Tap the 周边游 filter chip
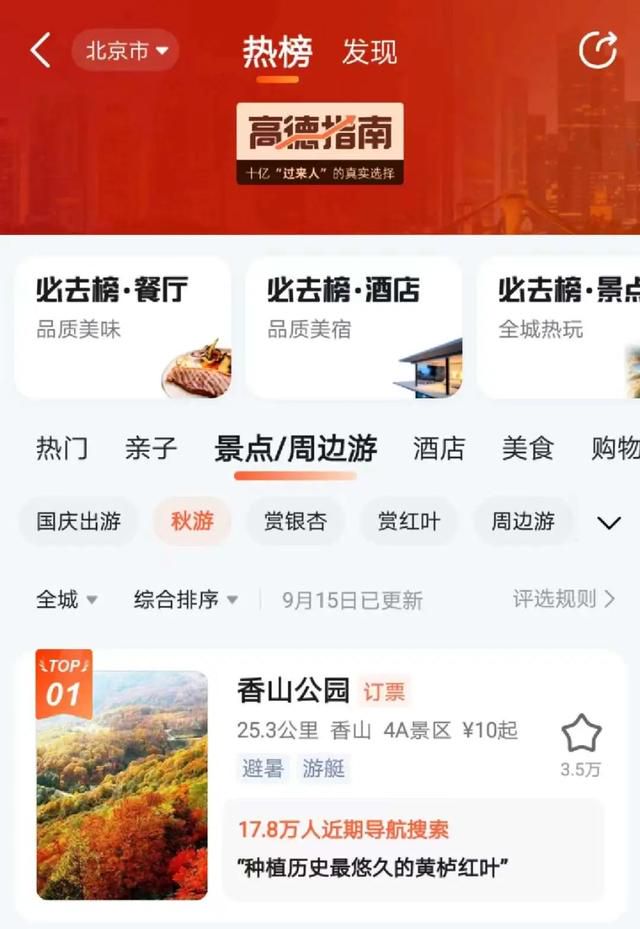Screen dimensions: 640x929 point(522,521)
